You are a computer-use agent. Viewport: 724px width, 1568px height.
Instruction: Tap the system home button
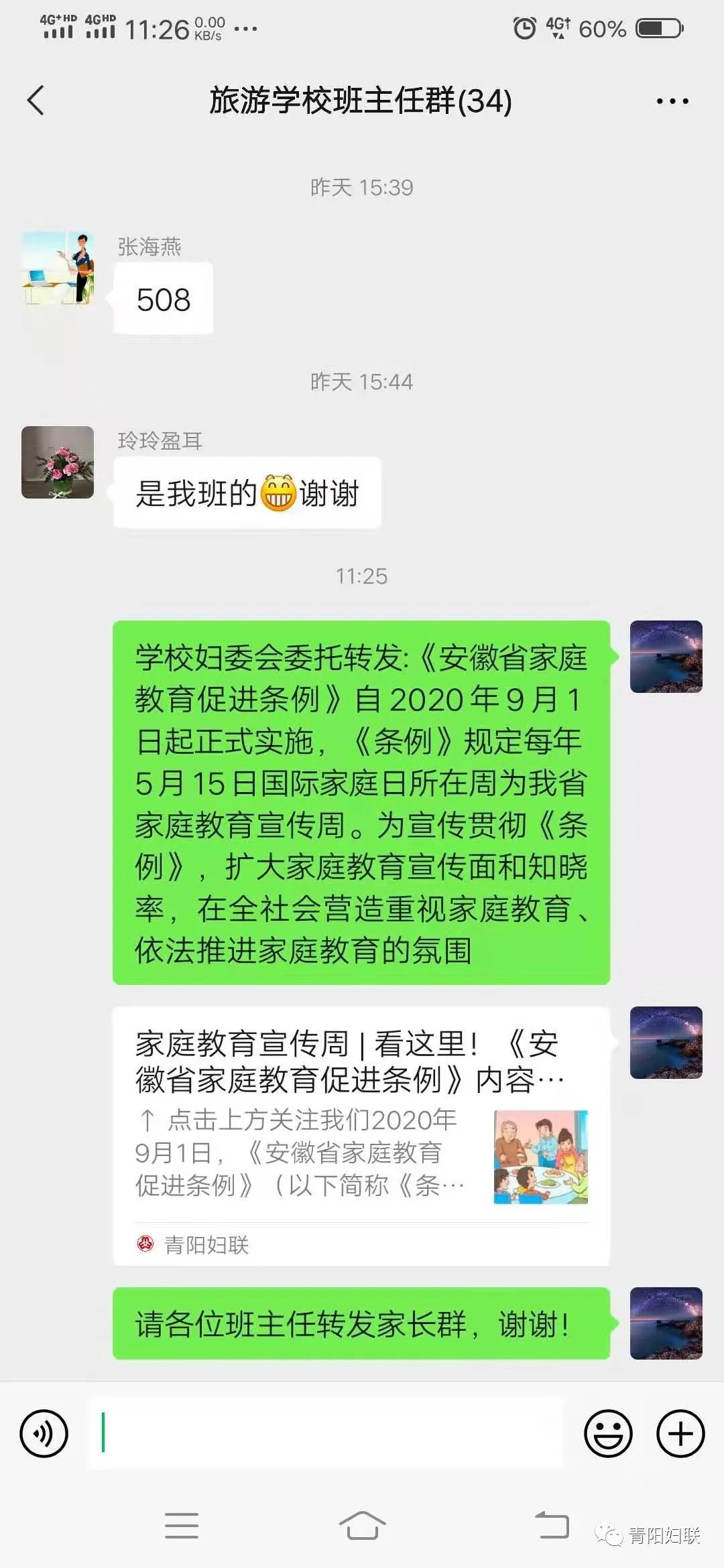(362, 1526)
